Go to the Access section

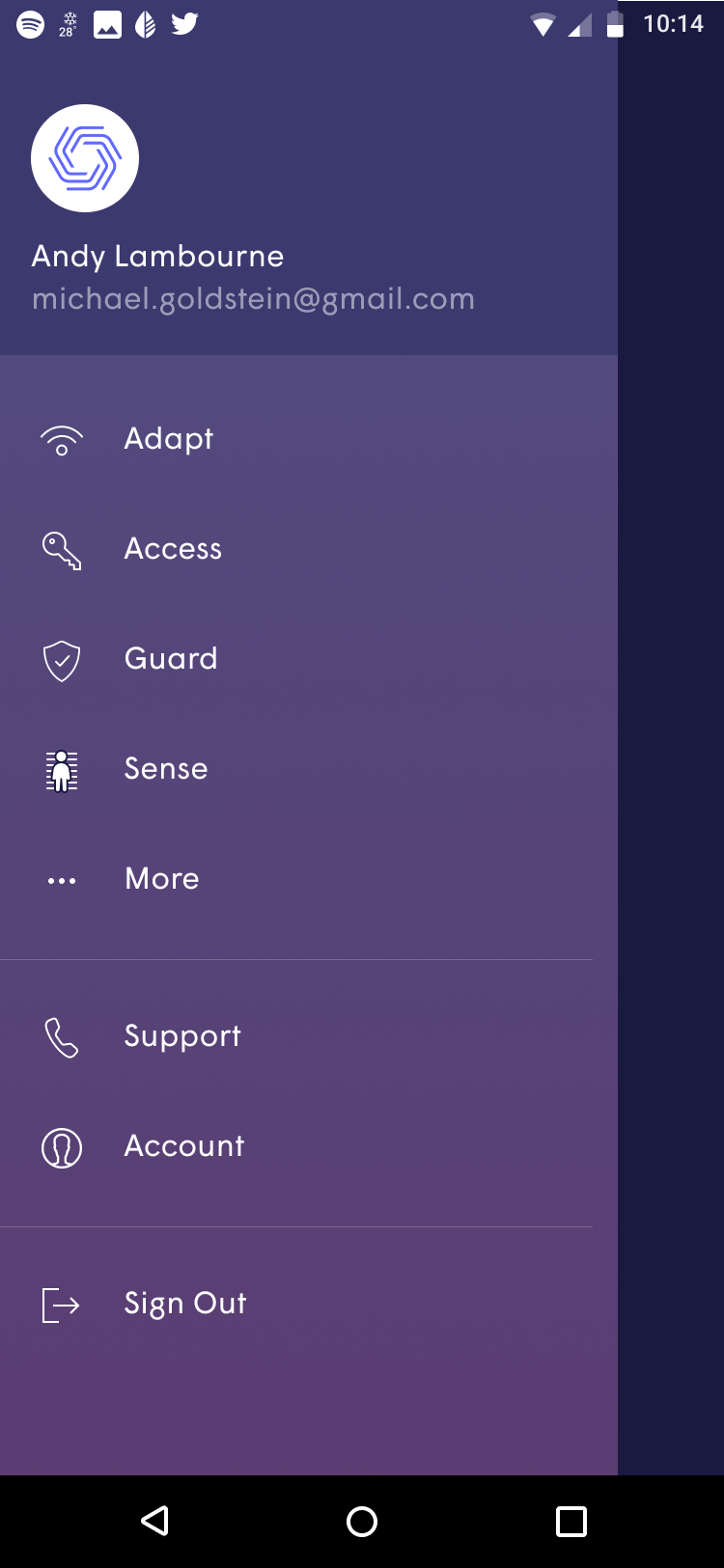pyautogui.click(x=173, y=549)
